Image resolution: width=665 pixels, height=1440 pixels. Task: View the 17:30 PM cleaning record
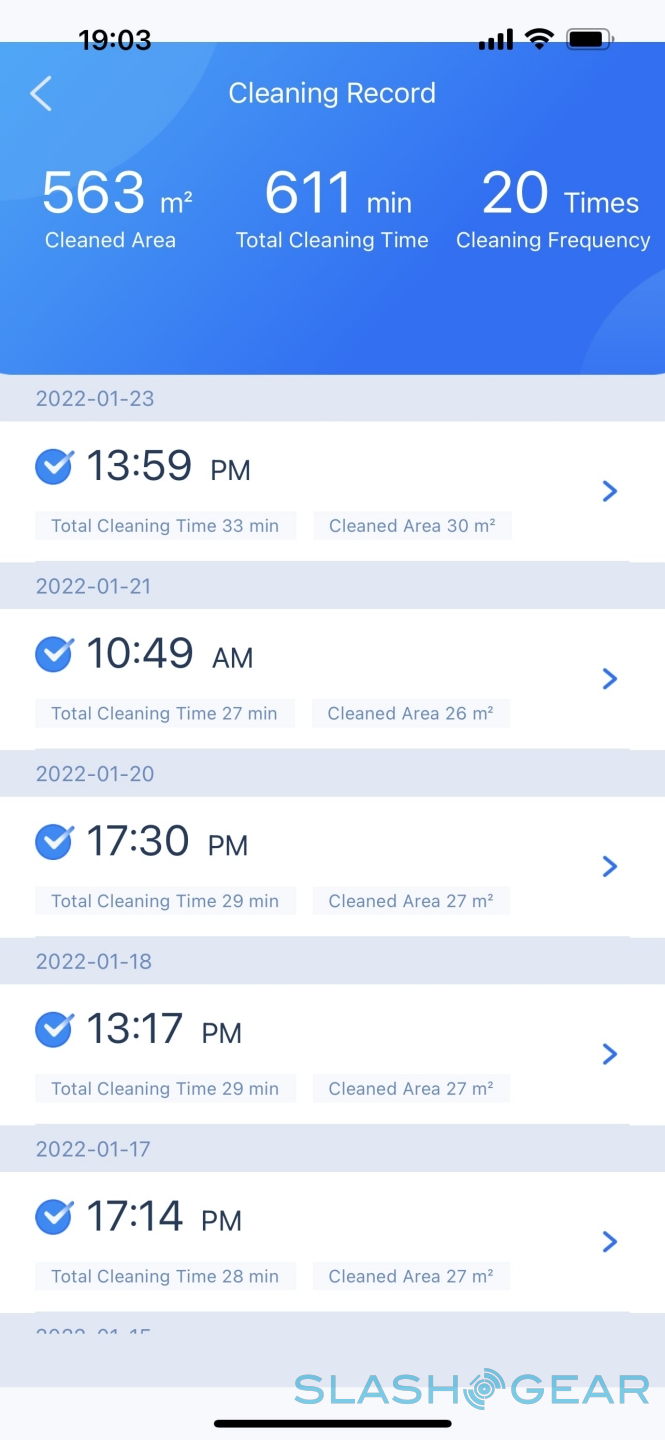click(x=332, y=866)
